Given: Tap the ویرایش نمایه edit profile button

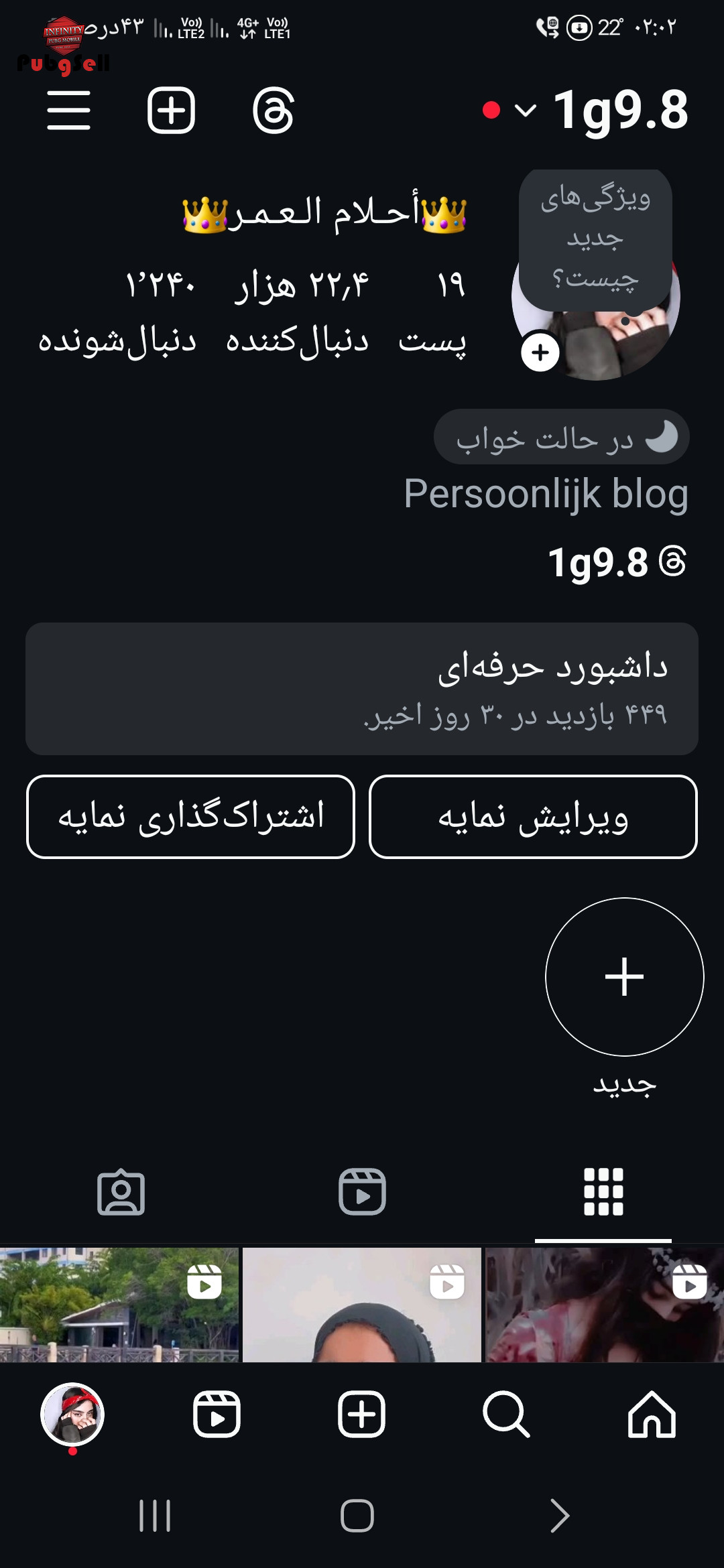Looking at the screenshot, I should click(533, 817).
